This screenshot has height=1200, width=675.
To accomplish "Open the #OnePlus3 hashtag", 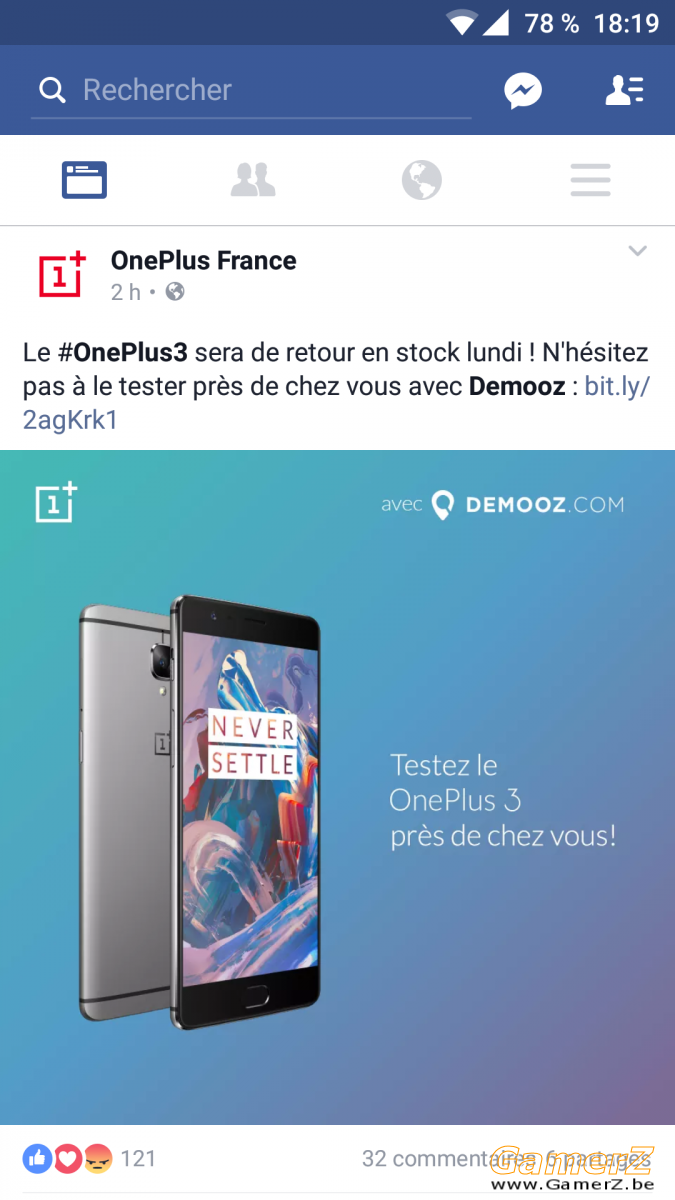I will pyautogui.click(x=122, y=353).
